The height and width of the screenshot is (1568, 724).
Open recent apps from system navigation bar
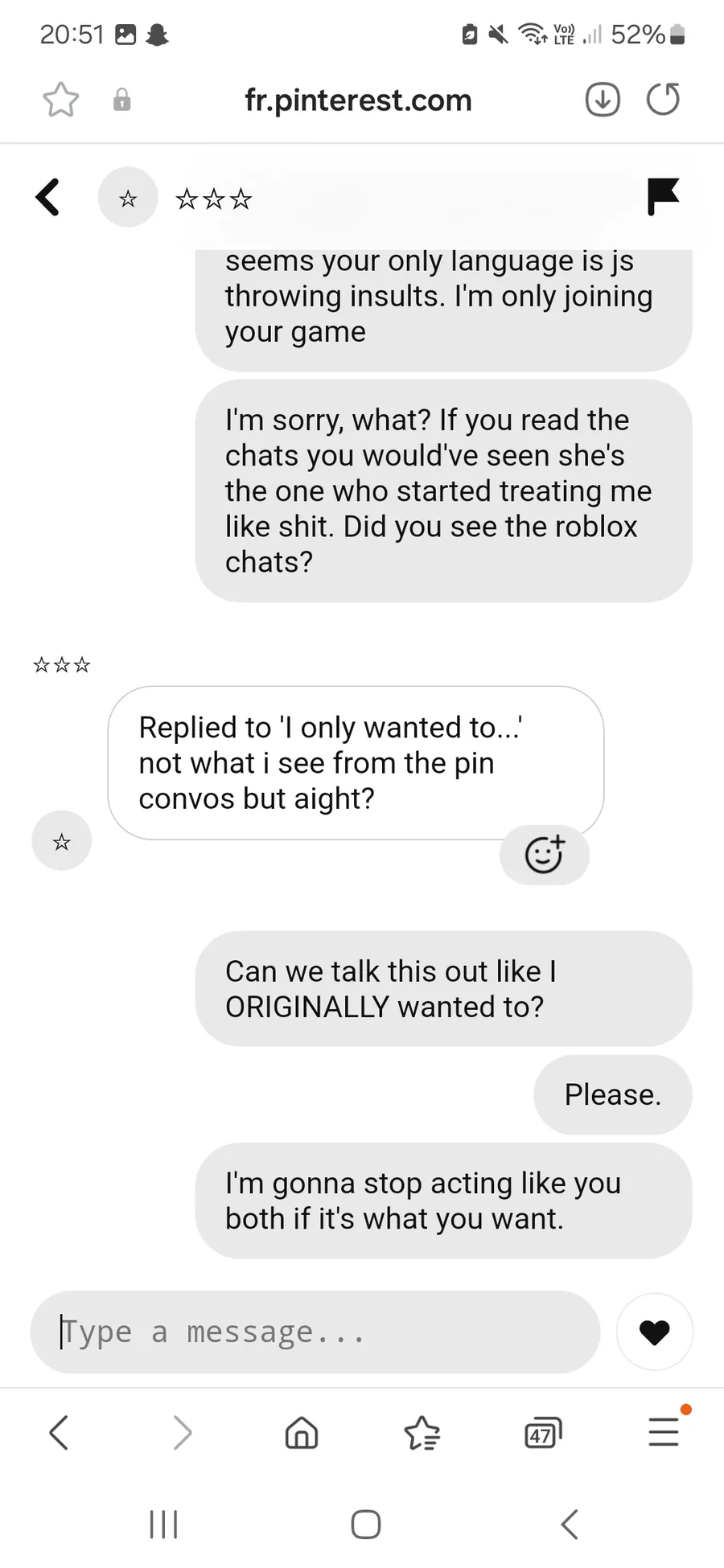click(x=163, y=1524)
